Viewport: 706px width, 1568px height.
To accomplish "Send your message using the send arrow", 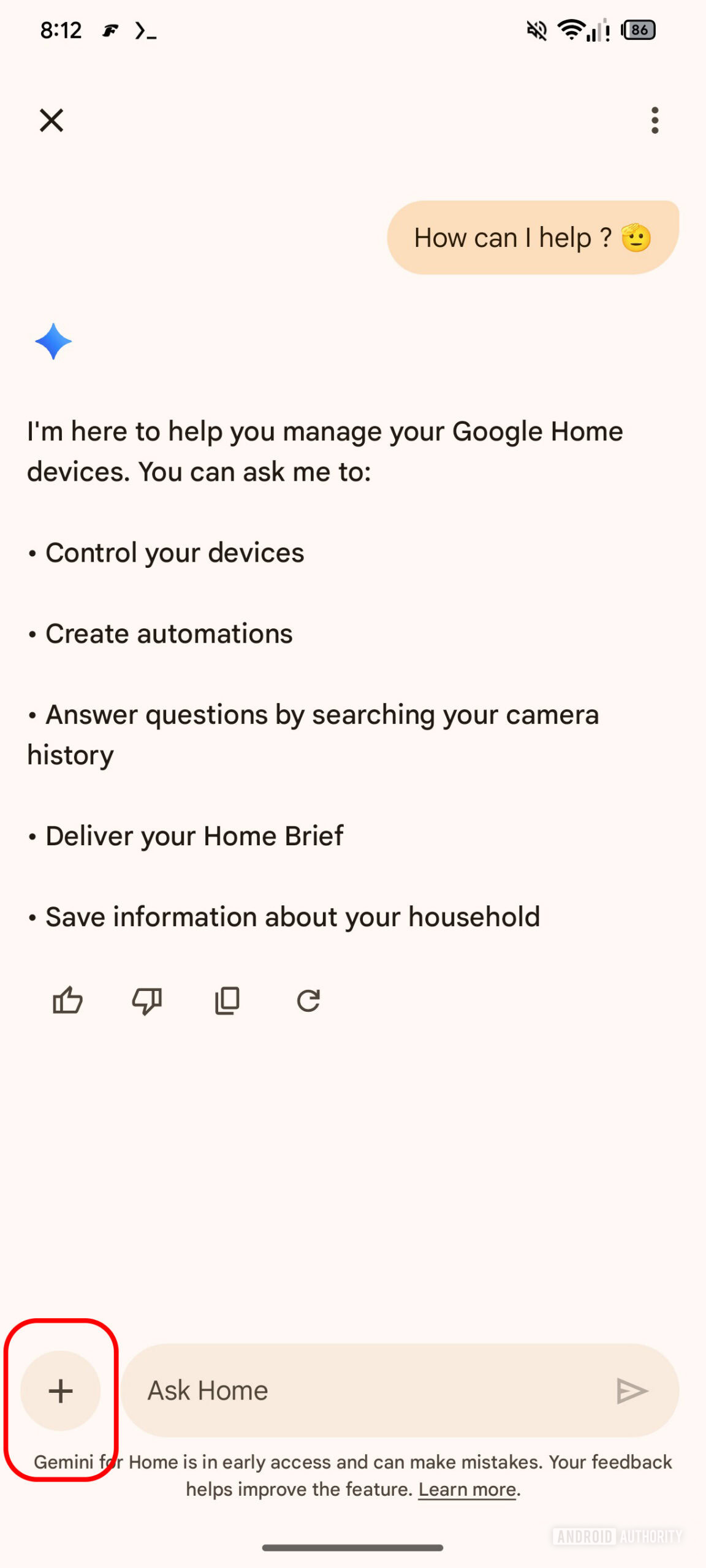I will (632, 1390).
